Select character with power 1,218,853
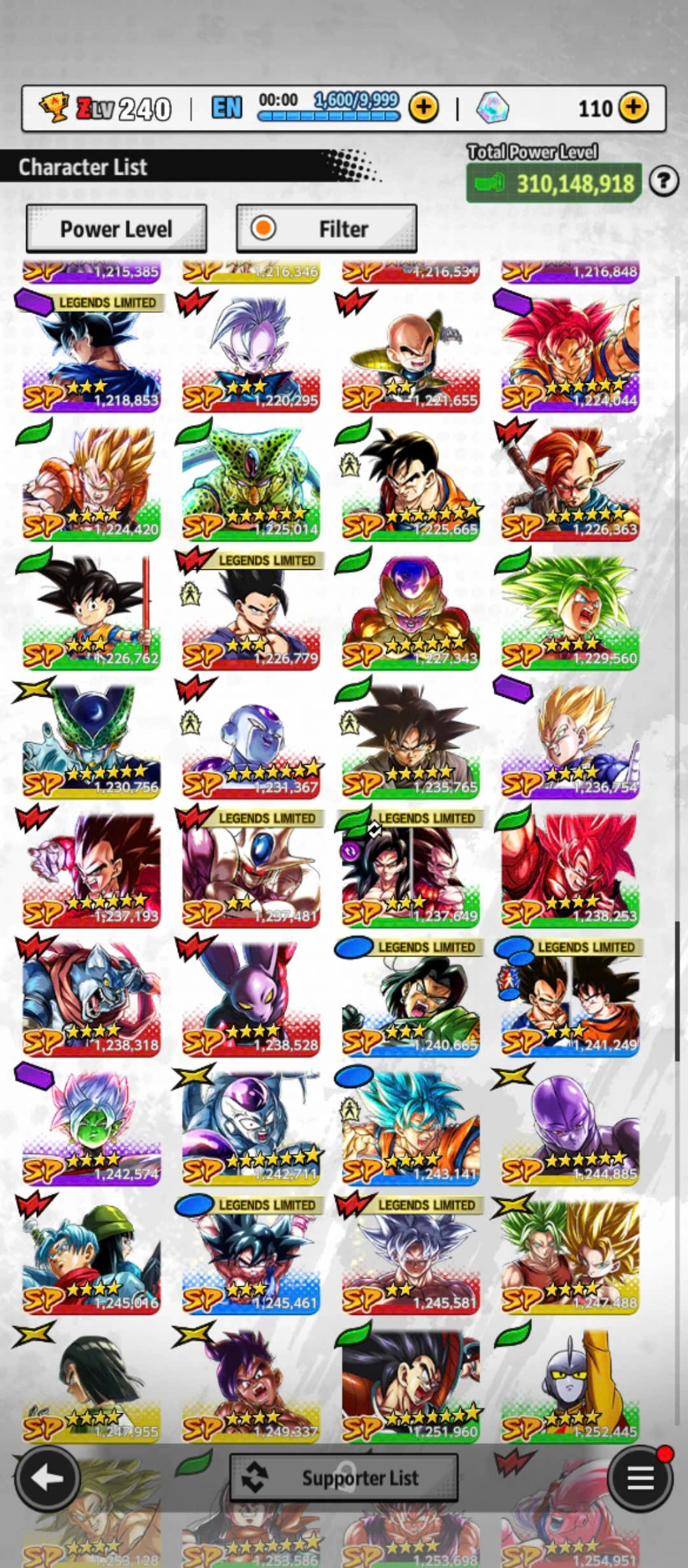The height and width of the screenshot is (1568, 688). click(92, 354)
